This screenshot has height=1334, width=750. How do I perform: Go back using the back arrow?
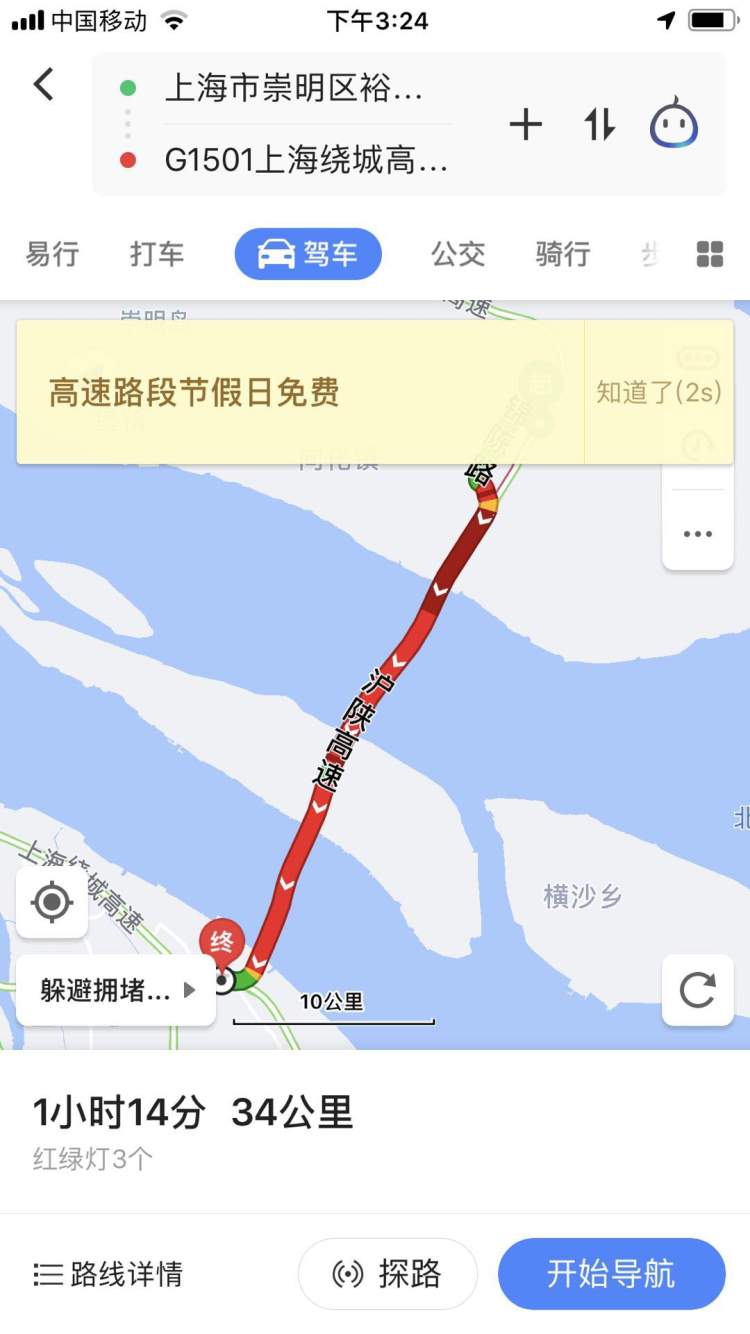[x=44, y=85]
